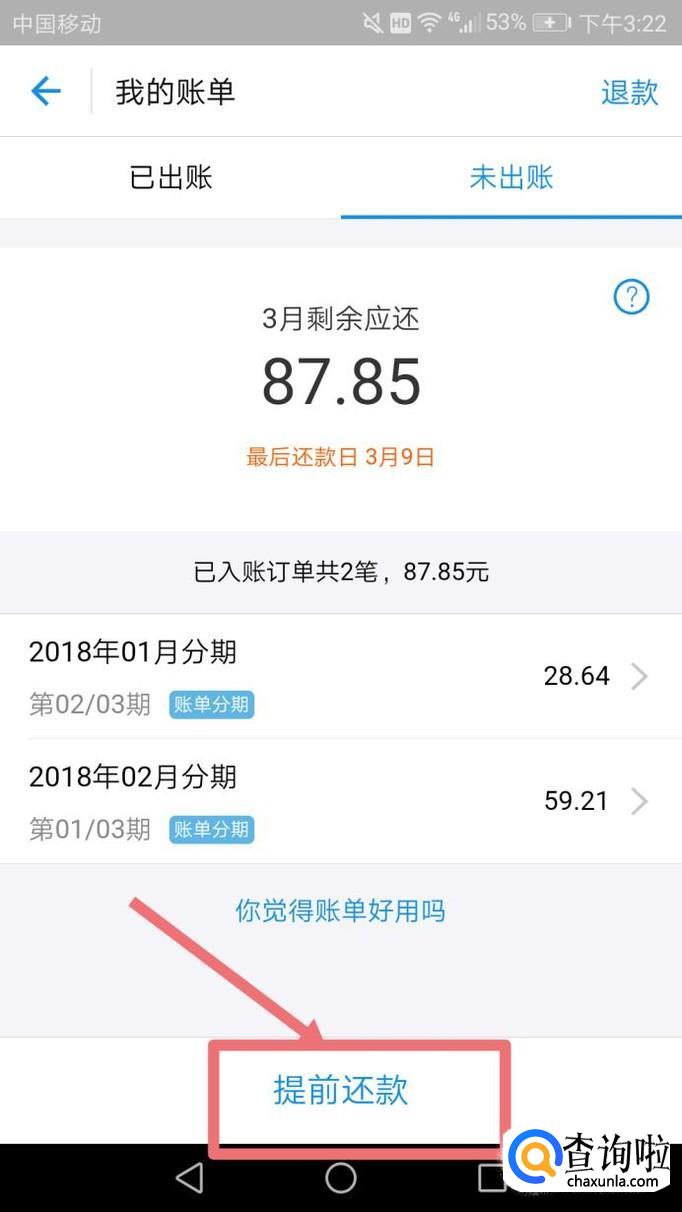Open 退款 in the top right

[629, 92]
